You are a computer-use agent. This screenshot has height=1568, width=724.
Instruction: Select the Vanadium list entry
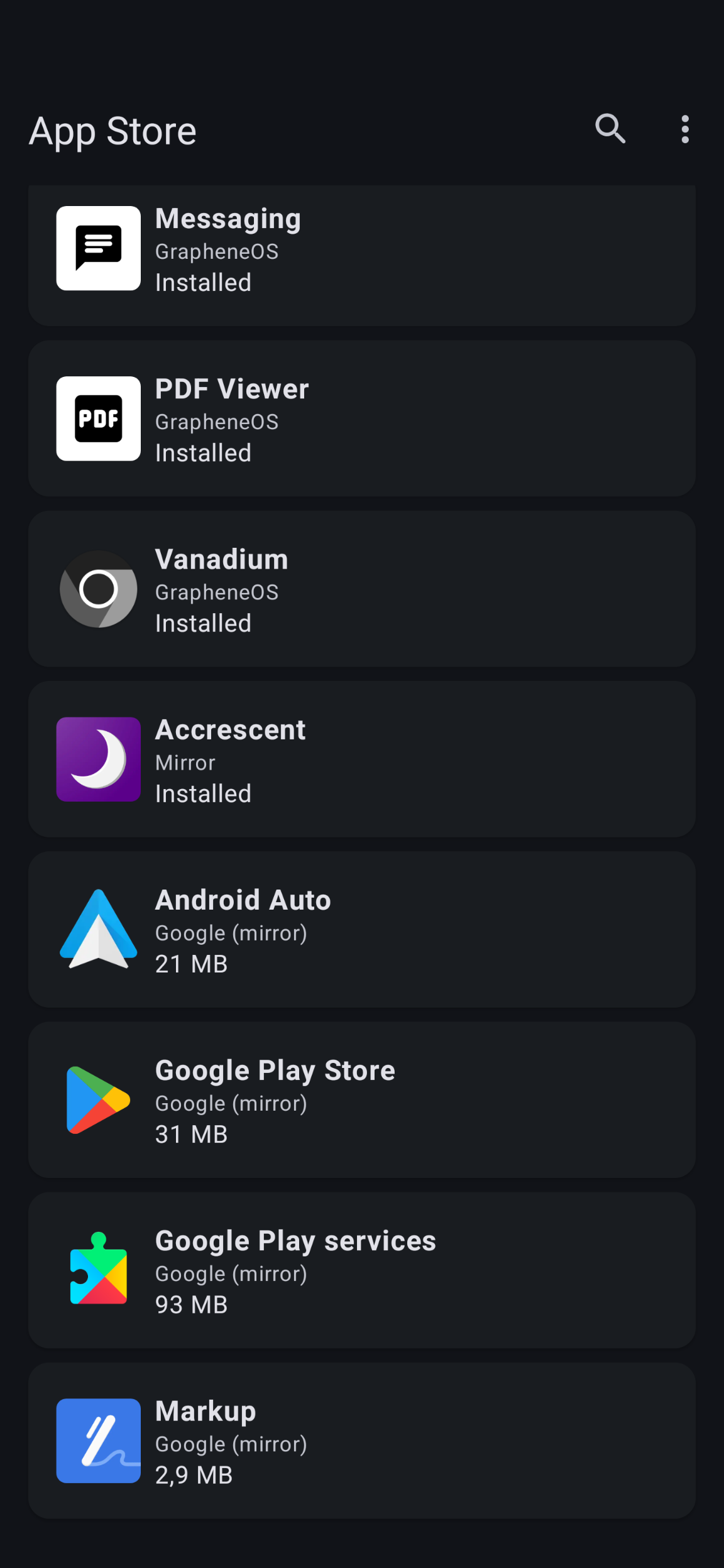coord(362,589)
